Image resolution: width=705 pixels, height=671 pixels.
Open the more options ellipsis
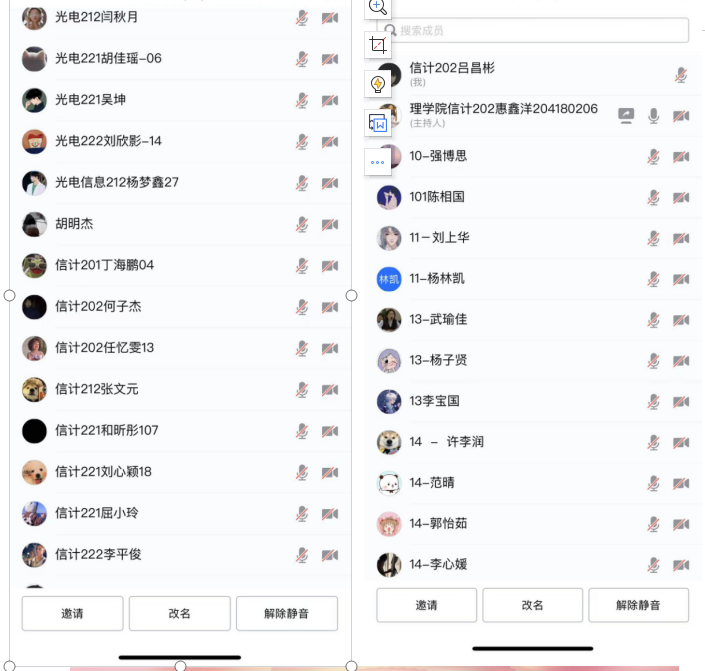378,161
